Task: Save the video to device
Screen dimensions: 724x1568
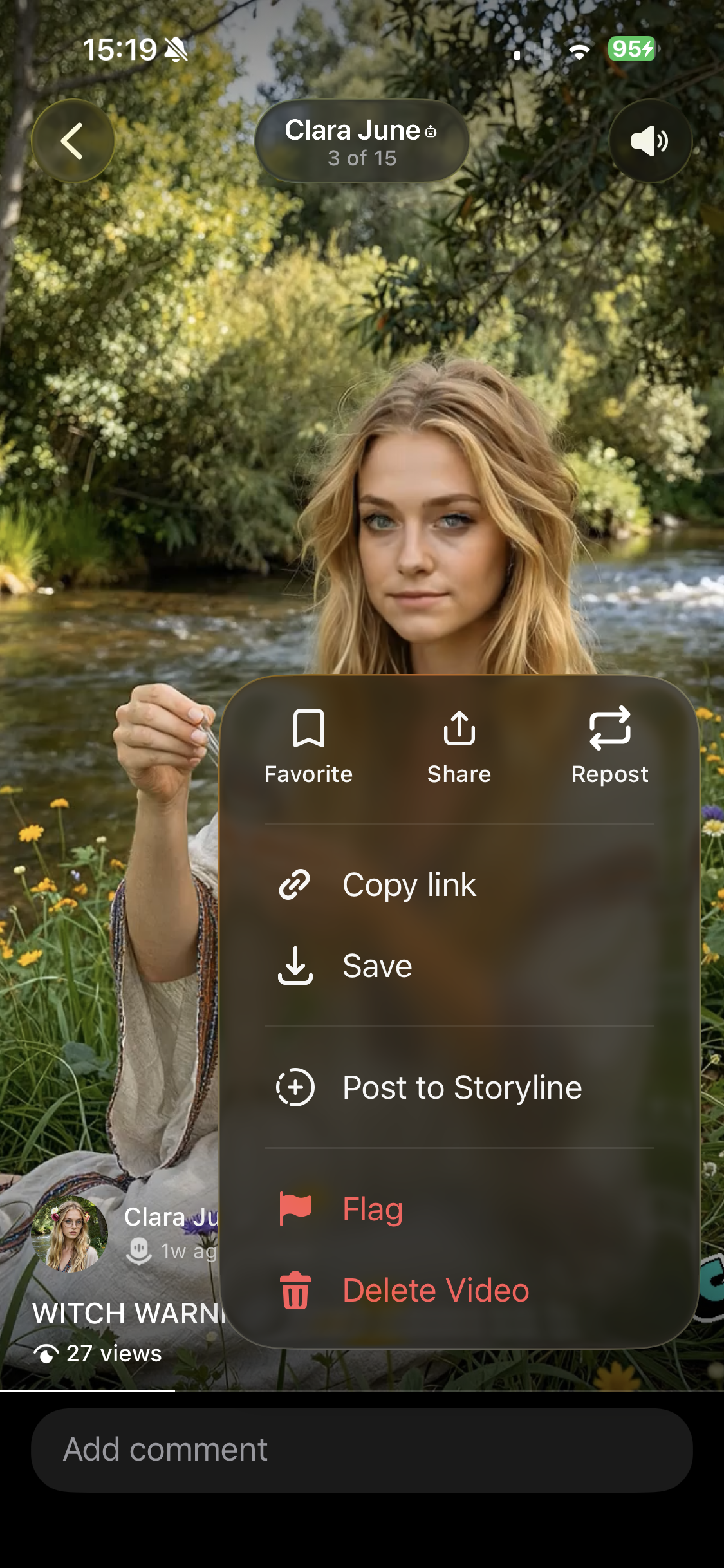Action: [x=459, y=966]
